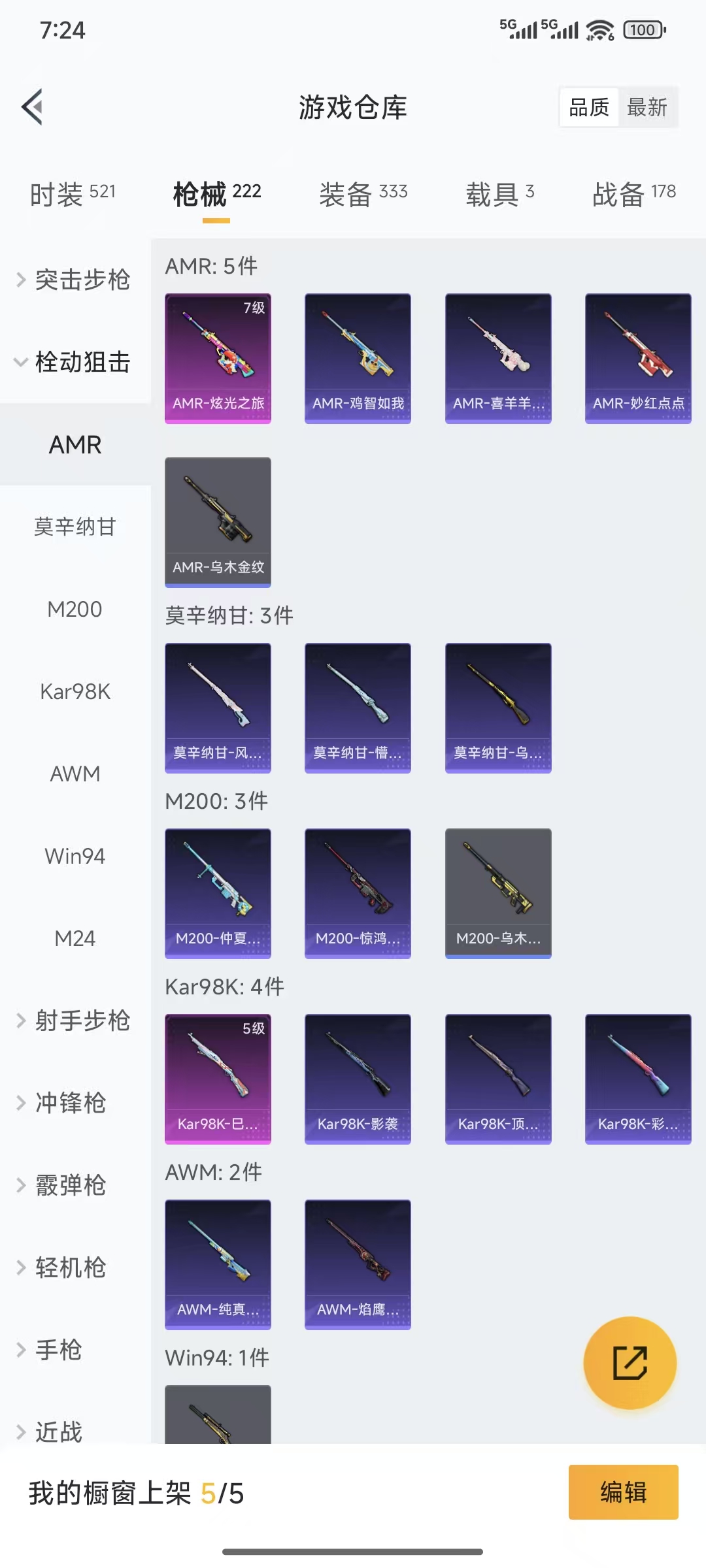View the 莫辛纳甘-风 weapon skin
Viewport: 706px width, 1568px height.
pos(218,708)
